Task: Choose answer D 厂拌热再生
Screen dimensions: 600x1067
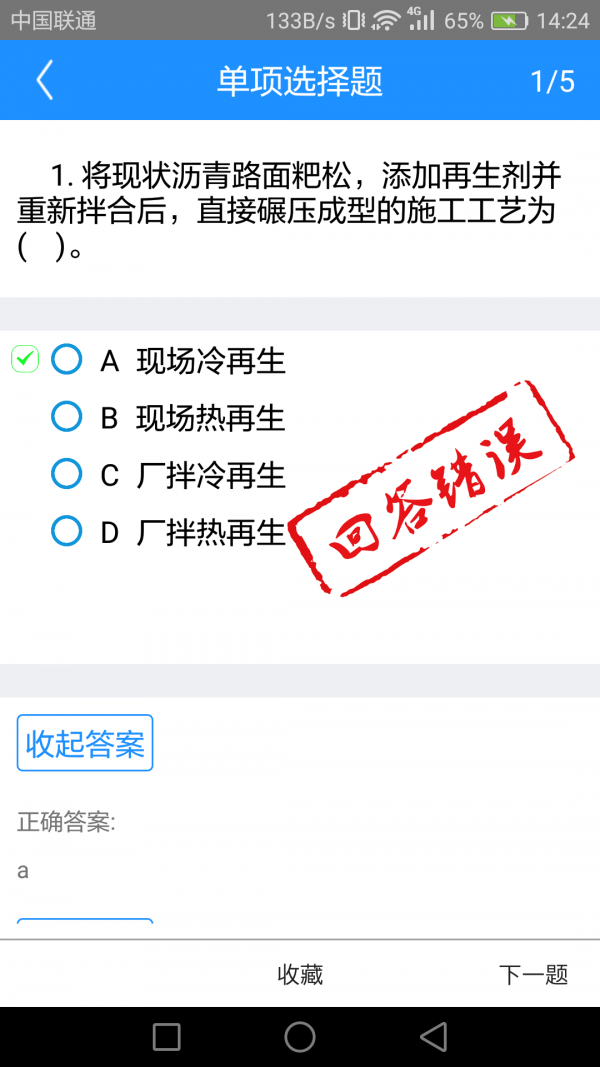Action: [x=67, y=532]
